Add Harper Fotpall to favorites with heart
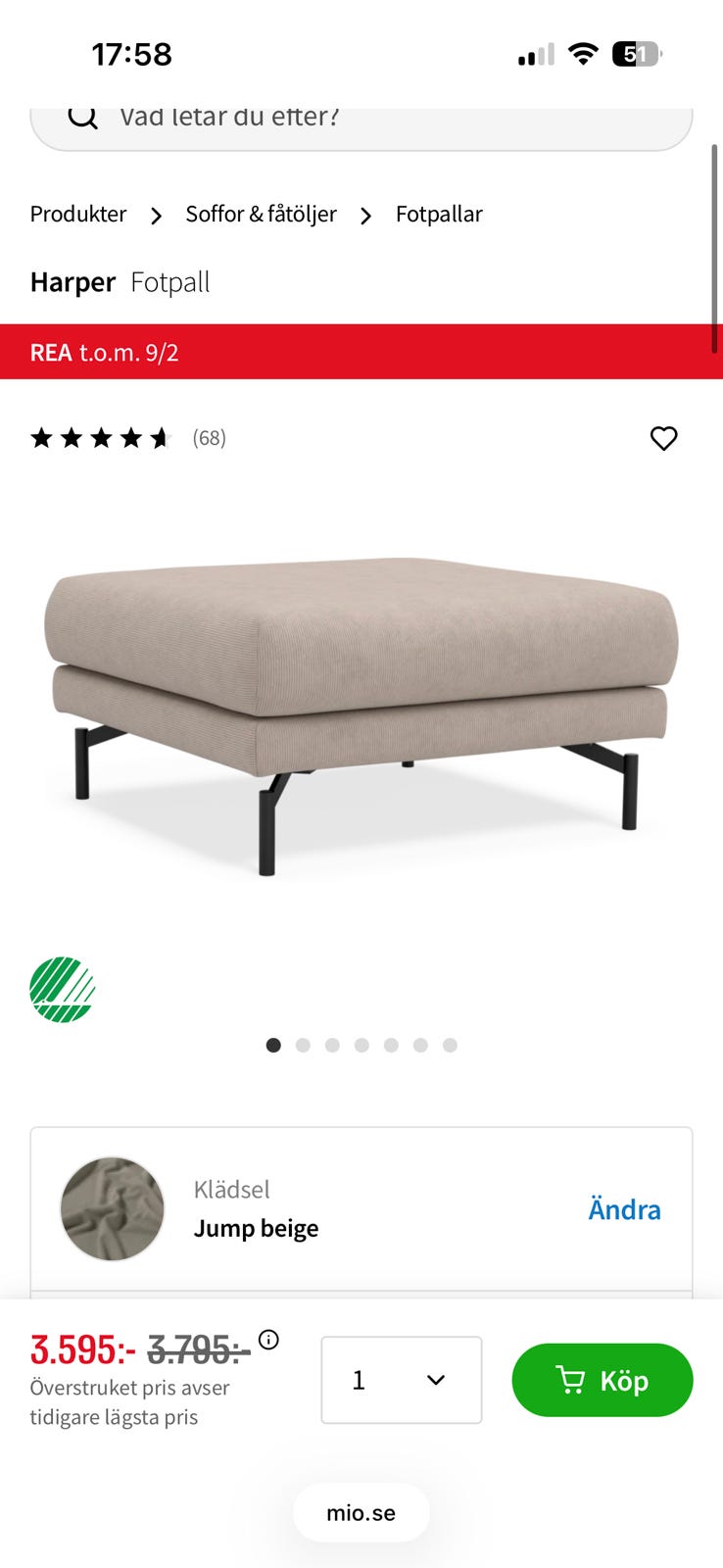Screen dimensions: 723x1568 pyautogui.click(x=663, y=438)
